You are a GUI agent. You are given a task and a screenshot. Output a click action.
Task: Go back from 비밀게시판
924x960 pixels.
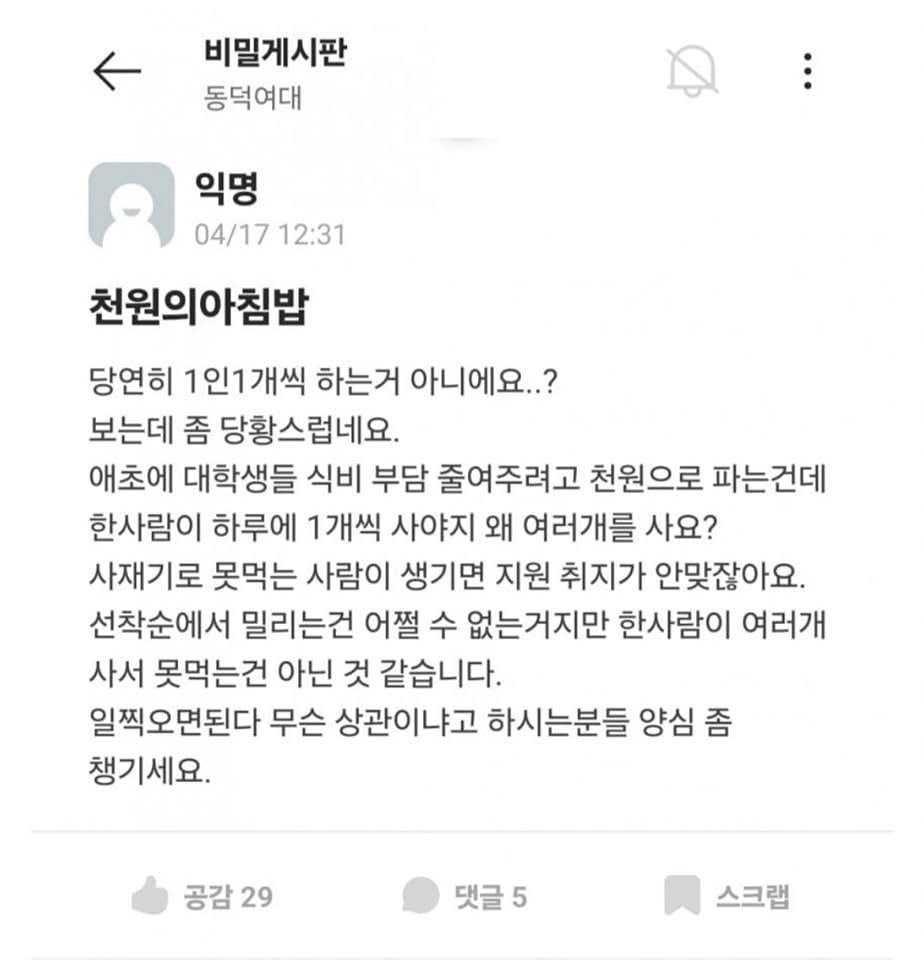[117, 72]
